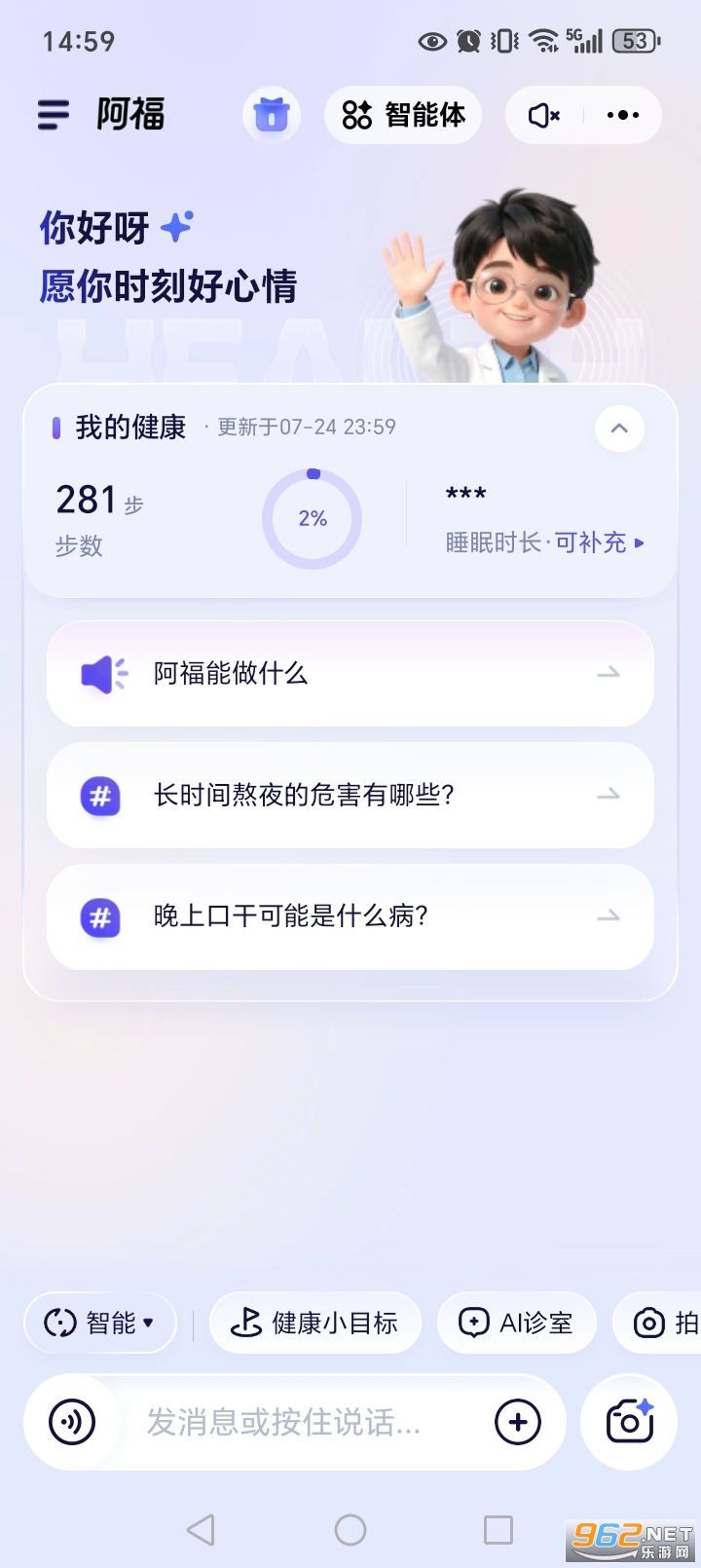701x1568 pixels.
Task: Collapse the 我的健康 card
Action: click(618, 429)
